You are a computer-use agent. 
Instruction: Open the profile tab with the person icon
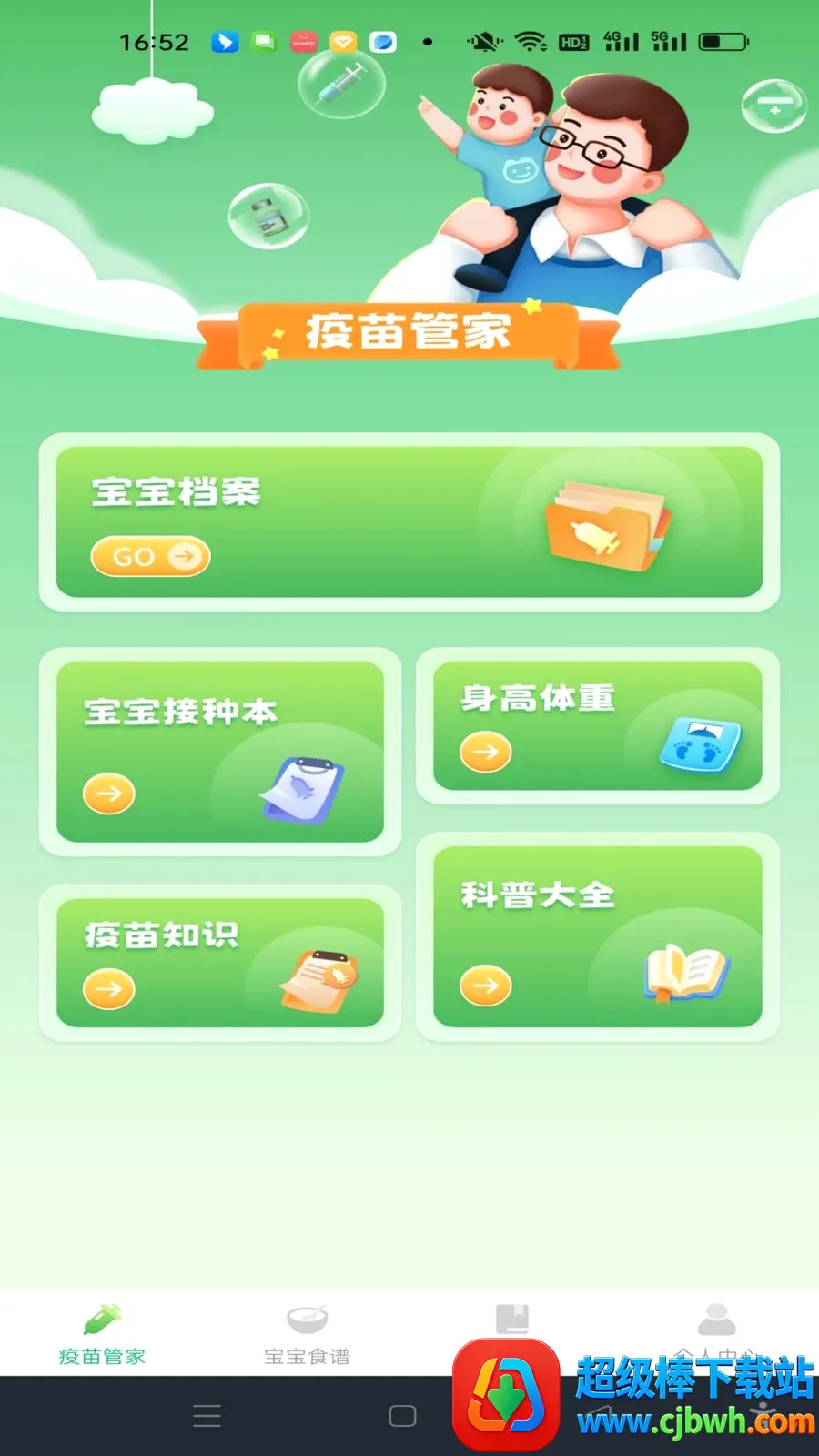717,1319
